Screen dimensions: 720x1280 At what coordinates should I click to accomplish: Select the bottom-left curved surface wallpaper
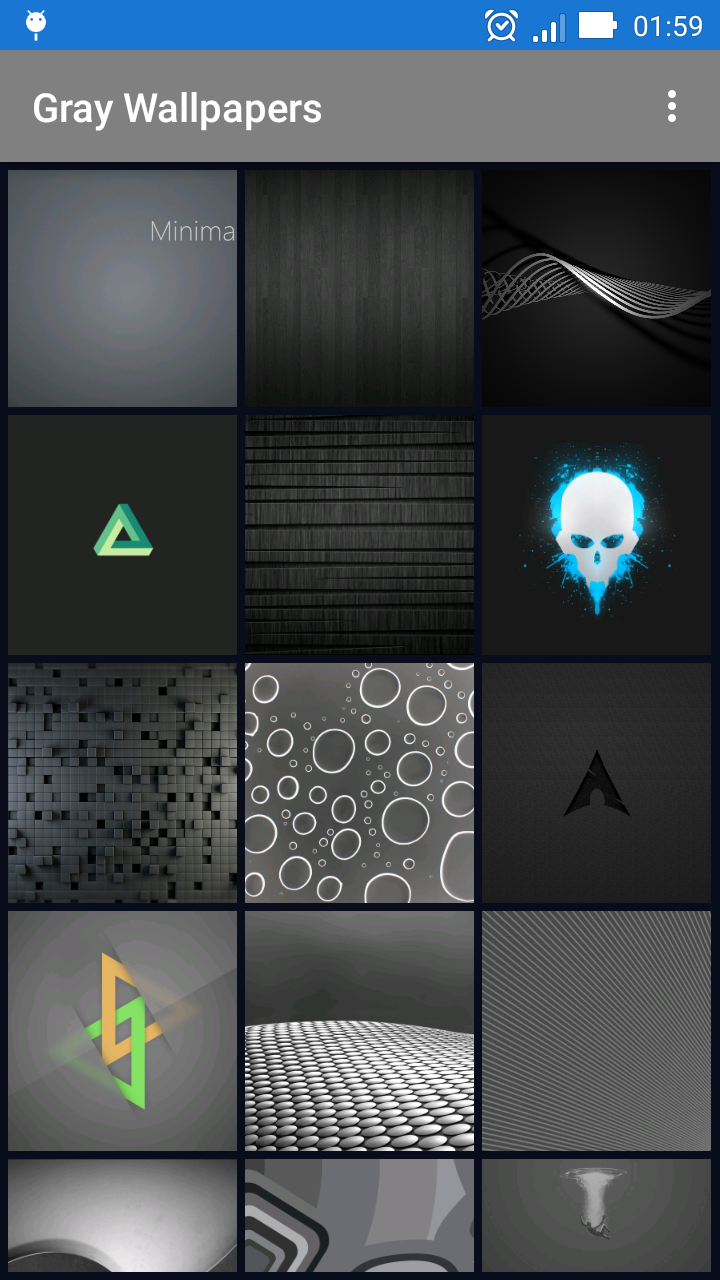(x=122, y=1216)
